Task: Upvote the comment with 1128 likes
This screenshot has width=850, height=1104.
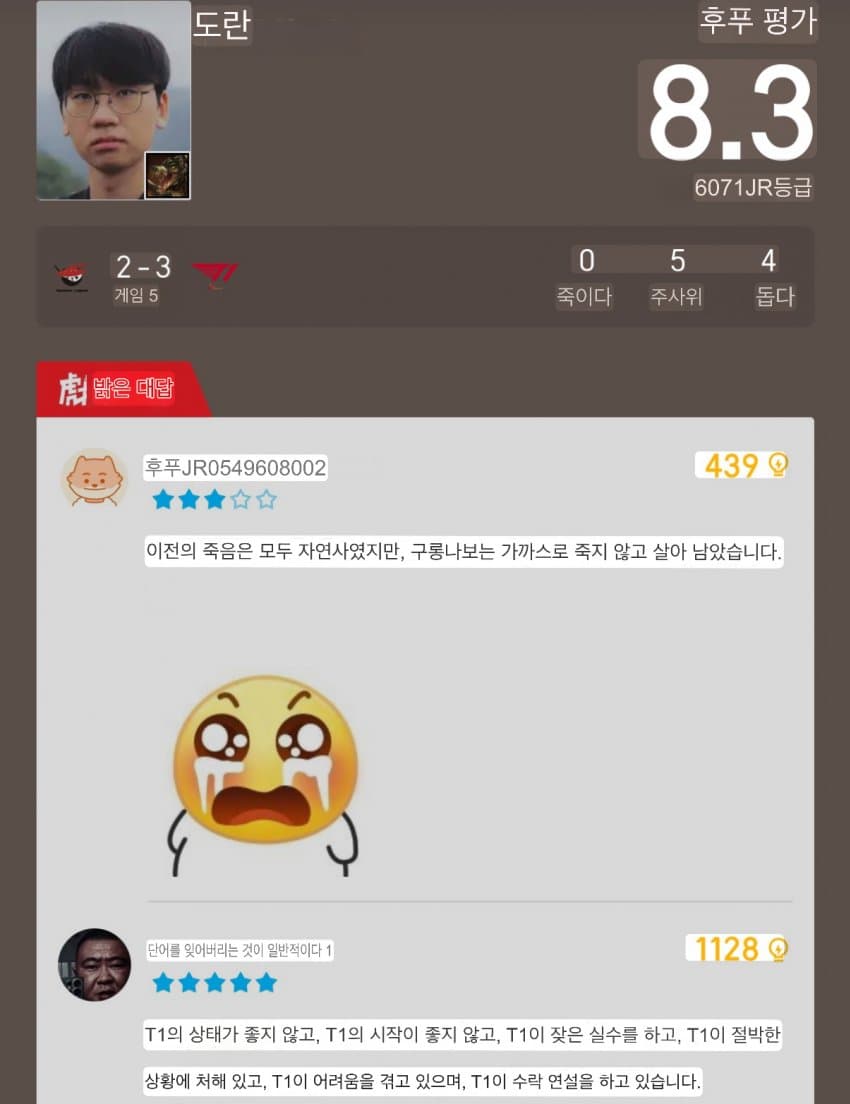Action: (x=777, y=949)
